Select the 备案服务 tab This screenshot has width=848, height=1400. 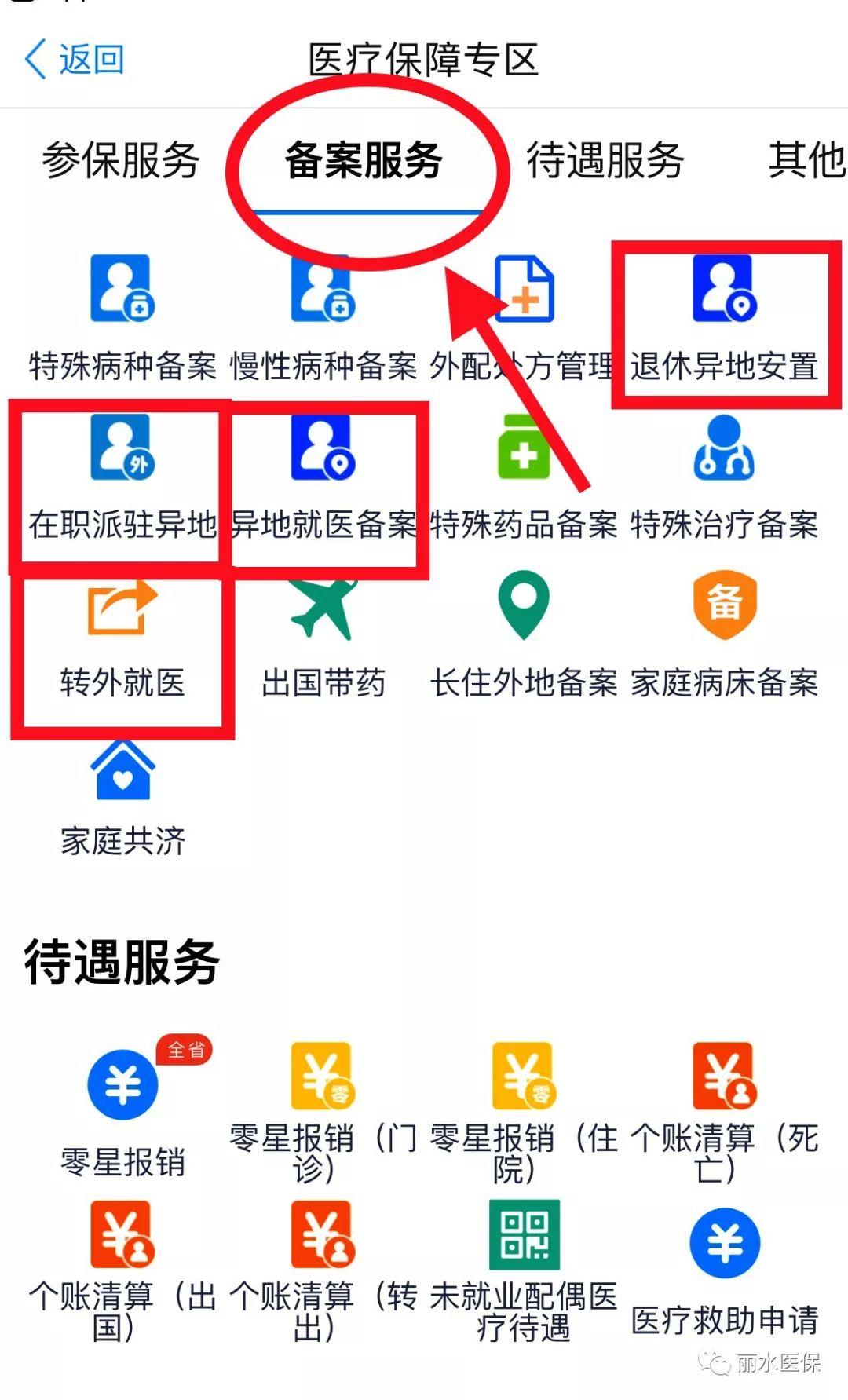tap(364, 160)
